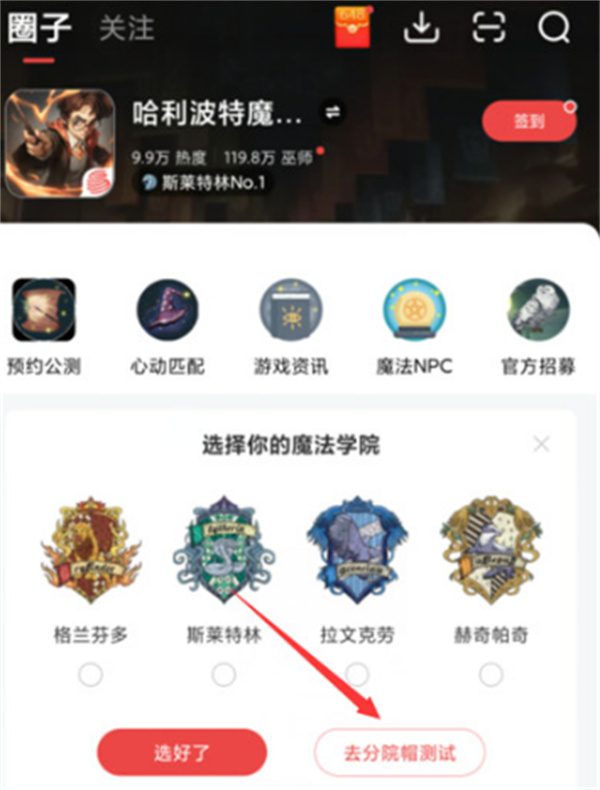Confirm the house with 选好了 button

click(182, 752)
